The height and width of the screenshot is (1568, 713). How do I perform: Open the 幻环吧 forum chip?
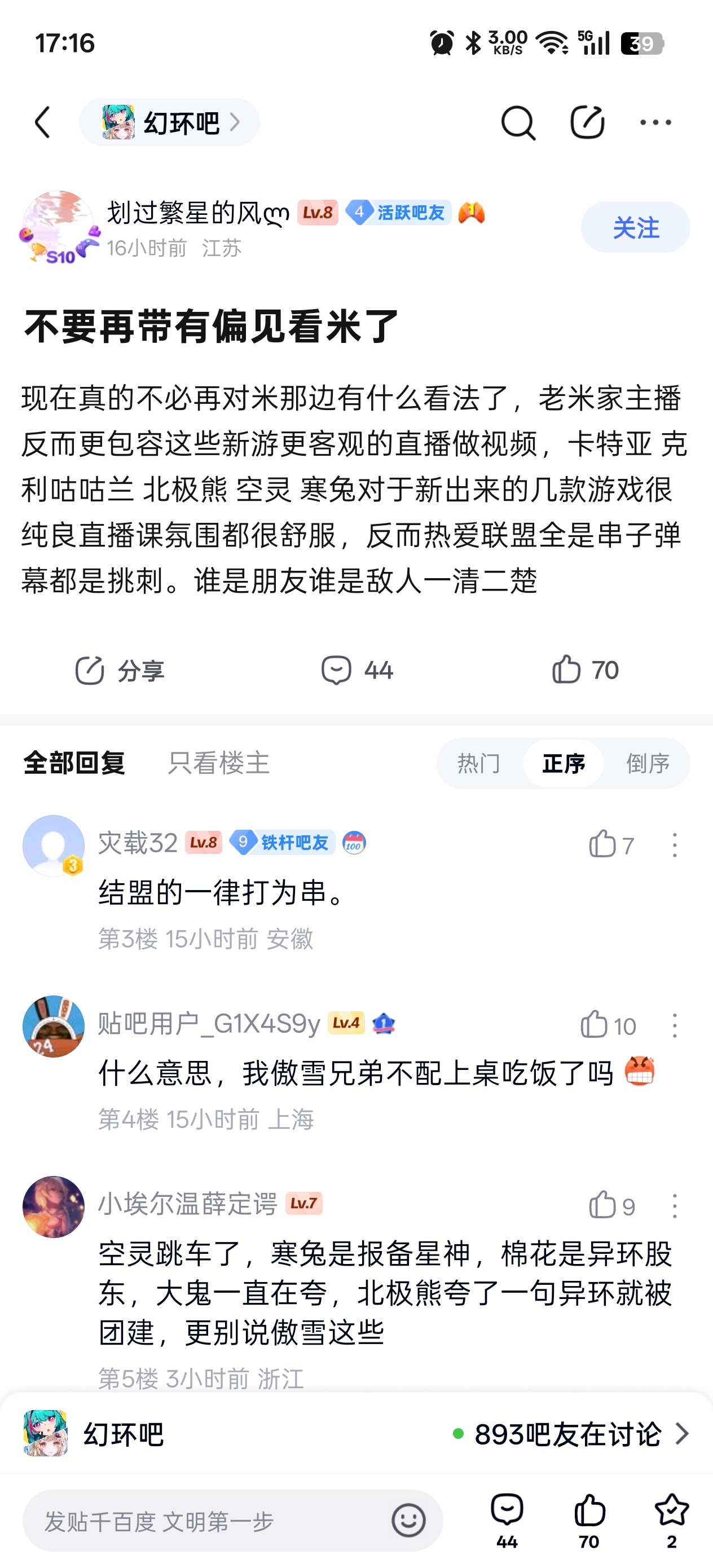click(x=169, y=122)
